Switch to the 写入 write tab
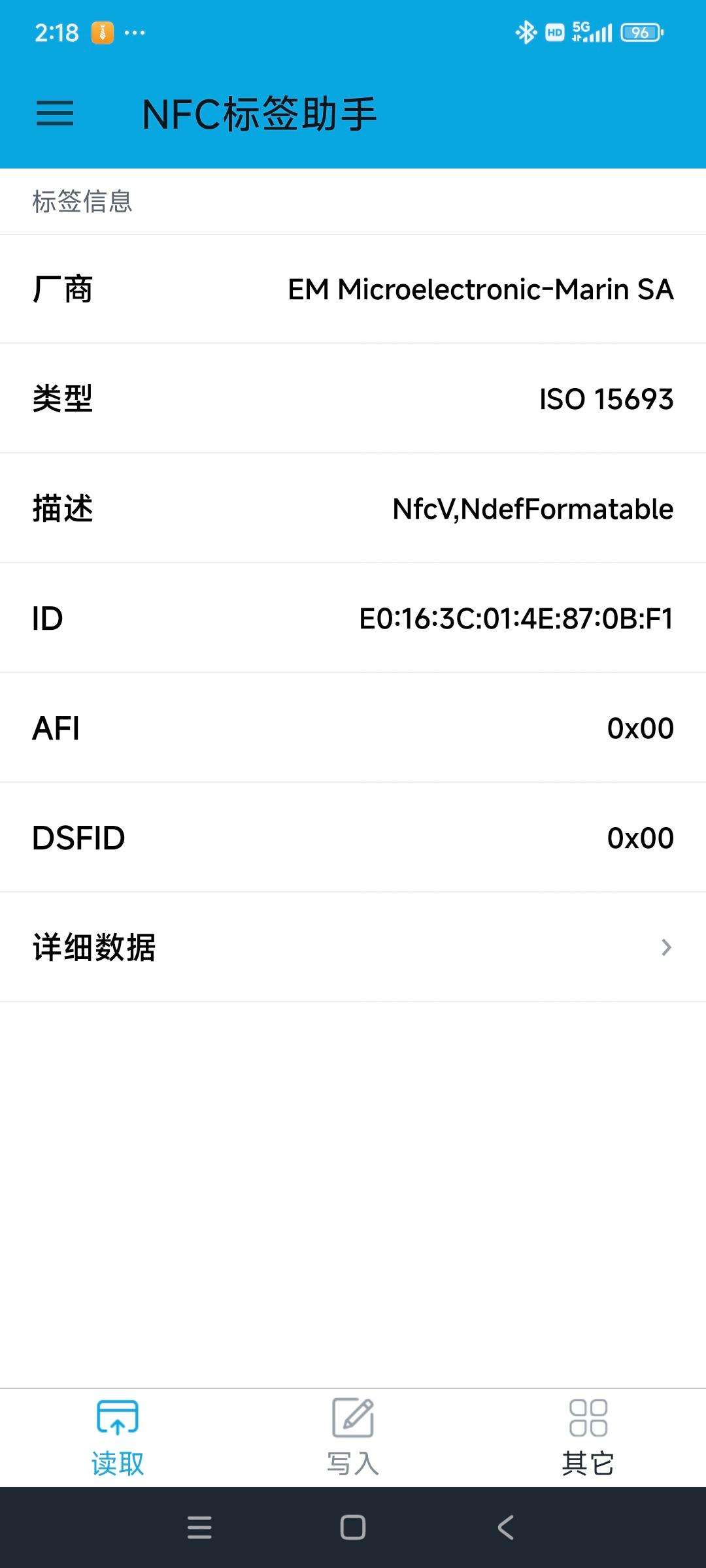This screenshot has height=1568, width=706. tap(353, 1437)
